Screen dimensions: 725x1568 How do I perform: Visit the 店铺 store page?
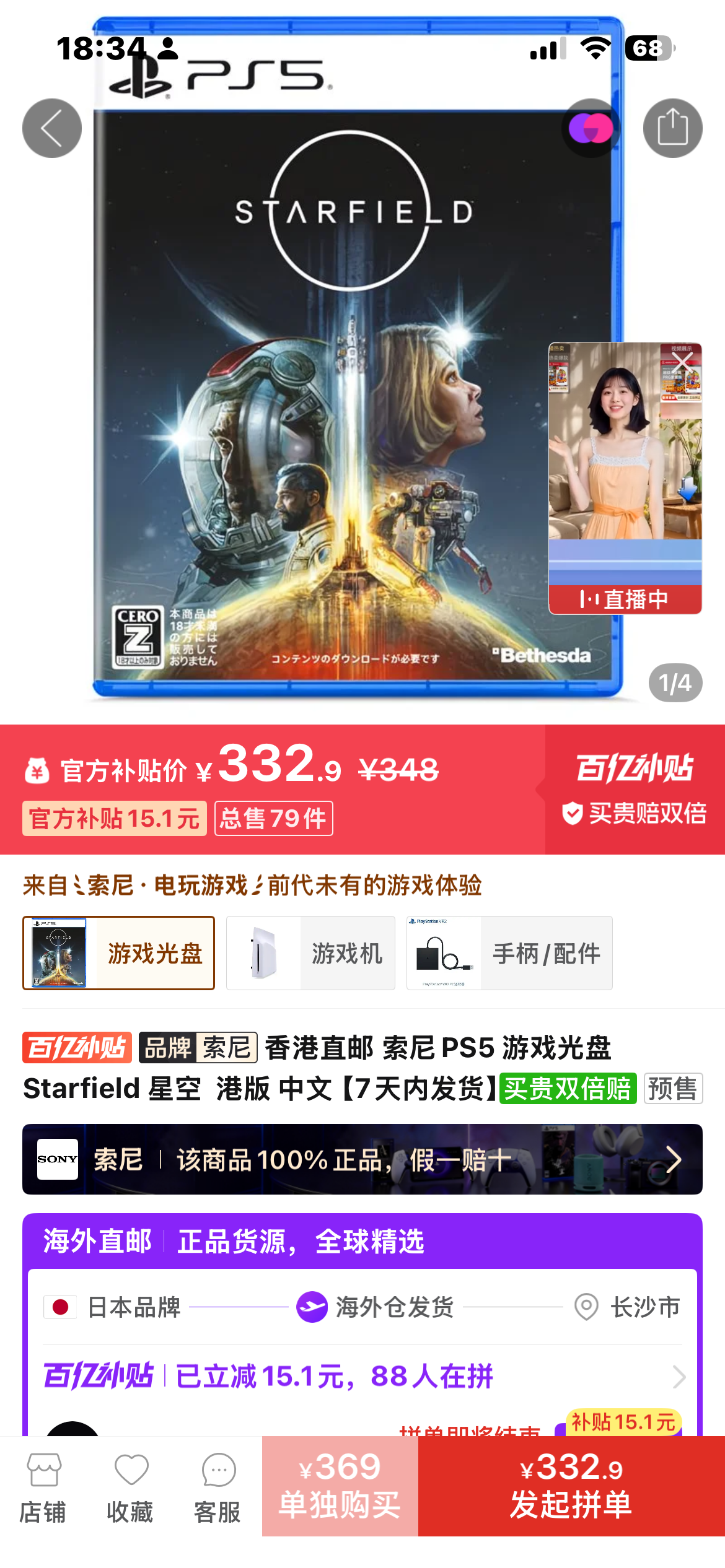43,1486
